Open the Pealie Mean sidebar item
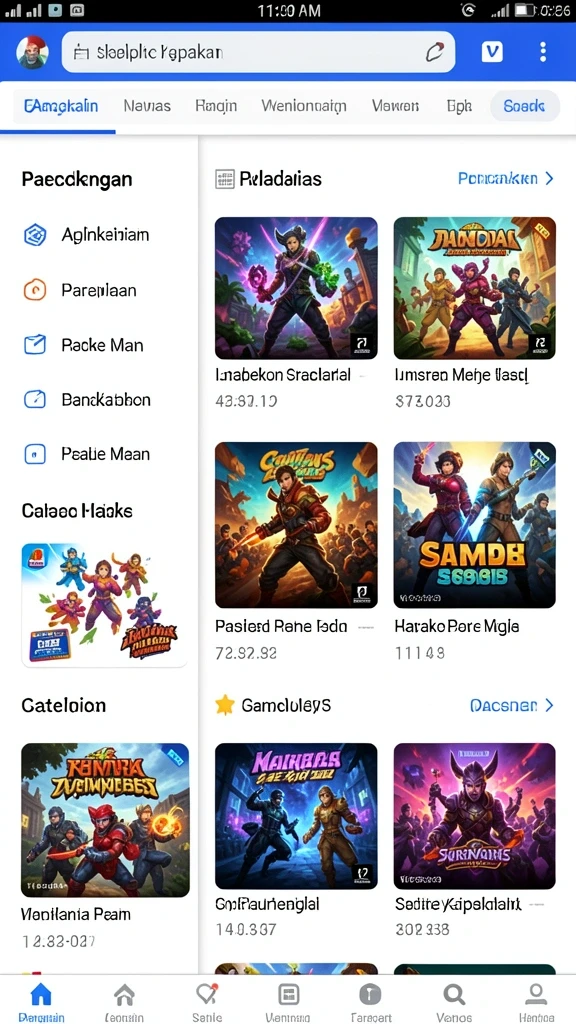This screenshot has width=576, height=1024. (x=86, y=454)
